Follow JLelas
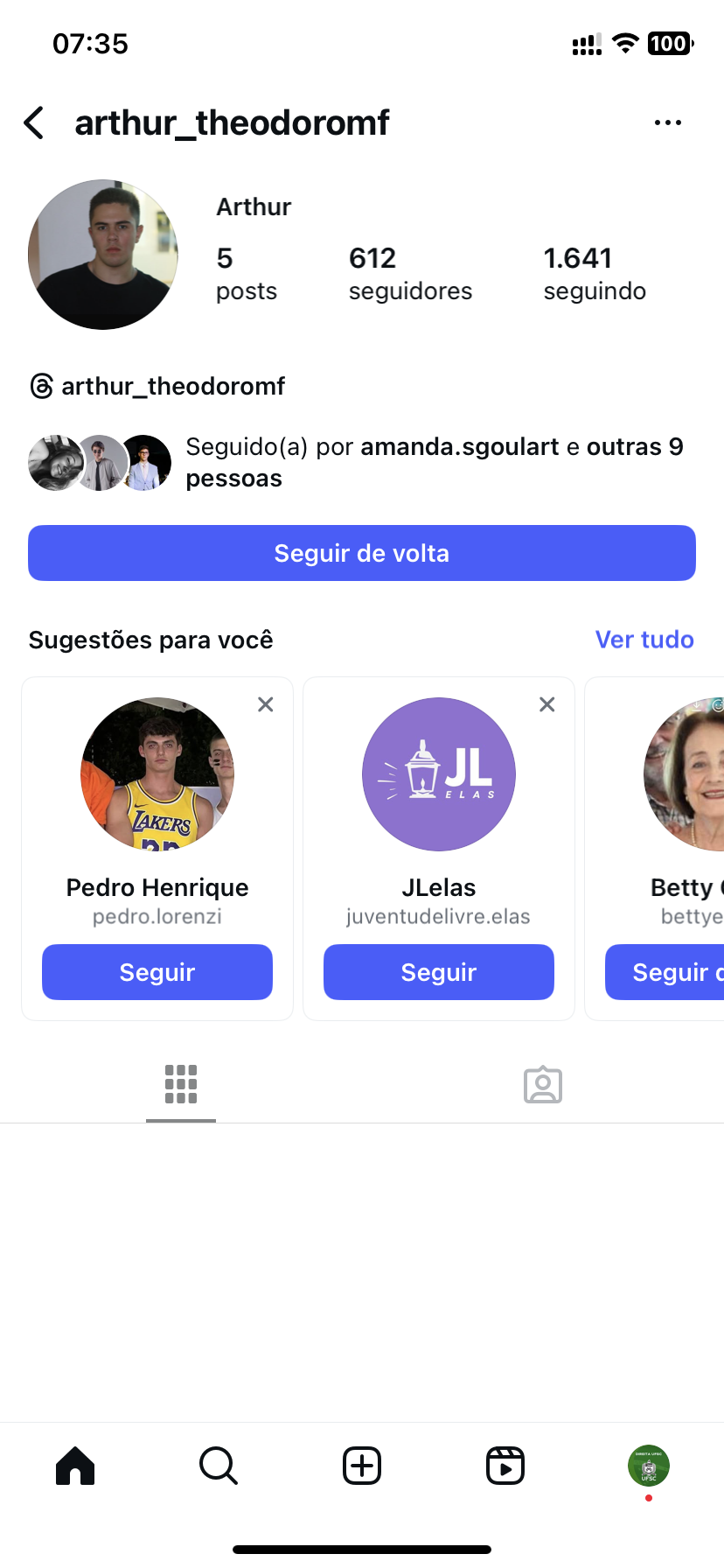This screenshot has width=724, height=1568. 439,972
